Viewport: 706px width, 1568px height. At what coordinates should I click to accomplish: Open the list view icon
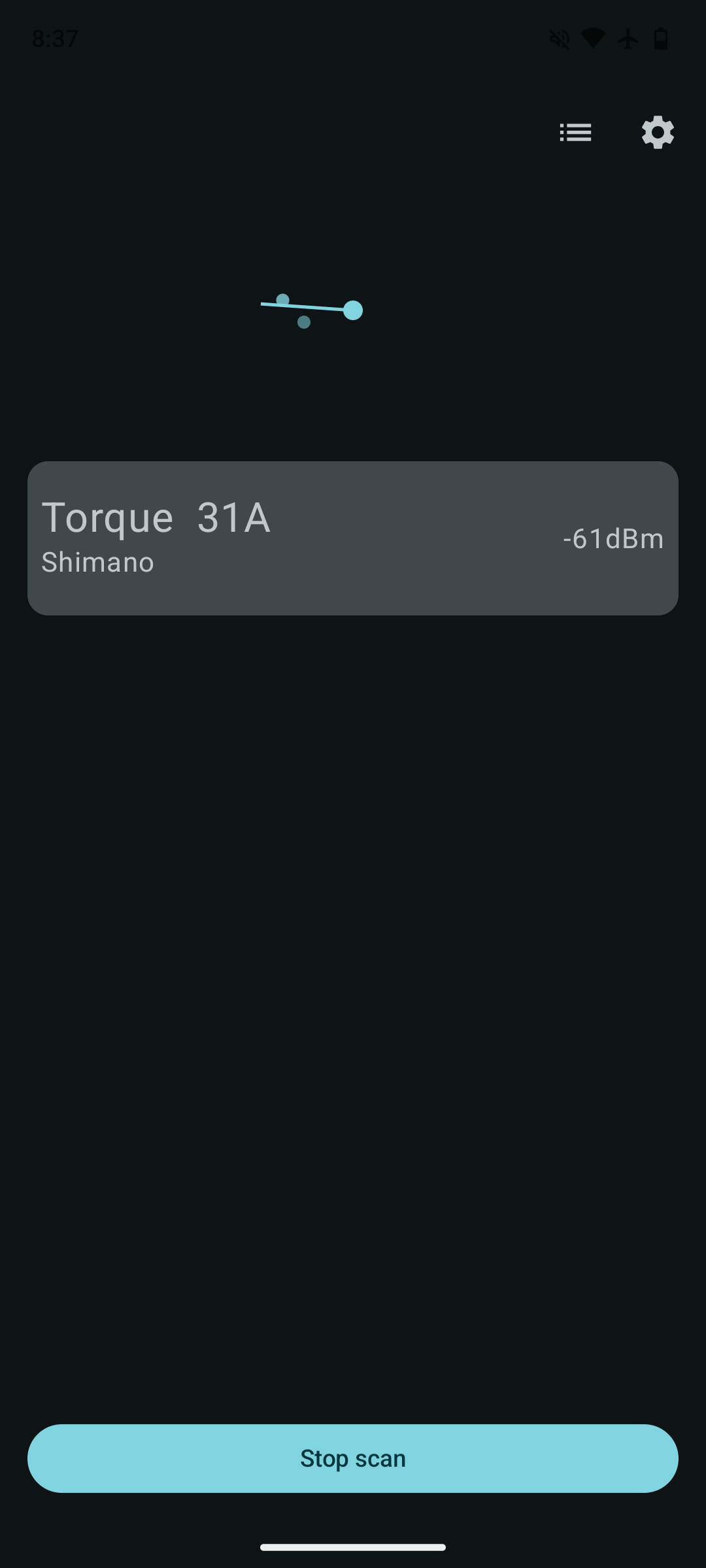(x=575, y=133)
